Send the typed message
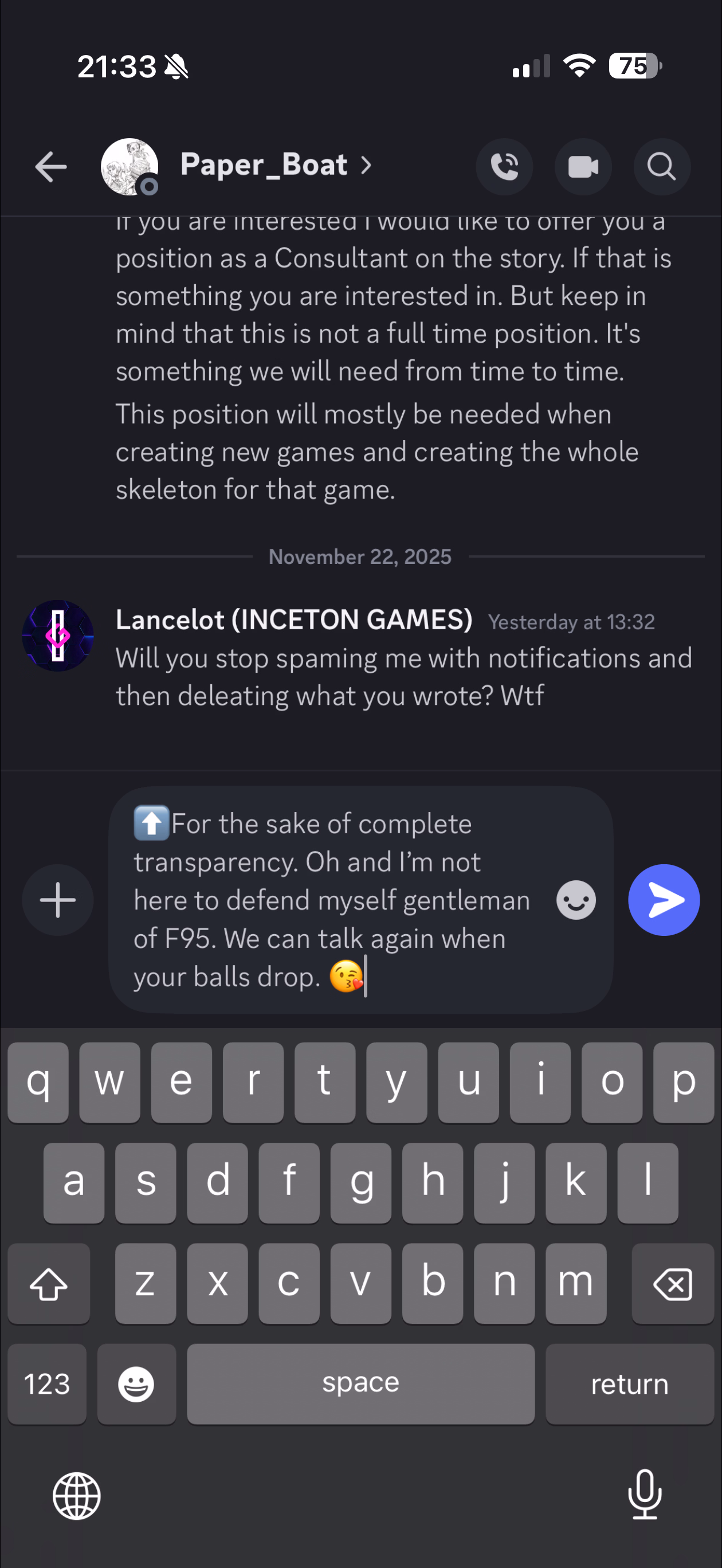The height and width of the screenshot is (1568, 722). pyautogui.click(x=664, y=900)
